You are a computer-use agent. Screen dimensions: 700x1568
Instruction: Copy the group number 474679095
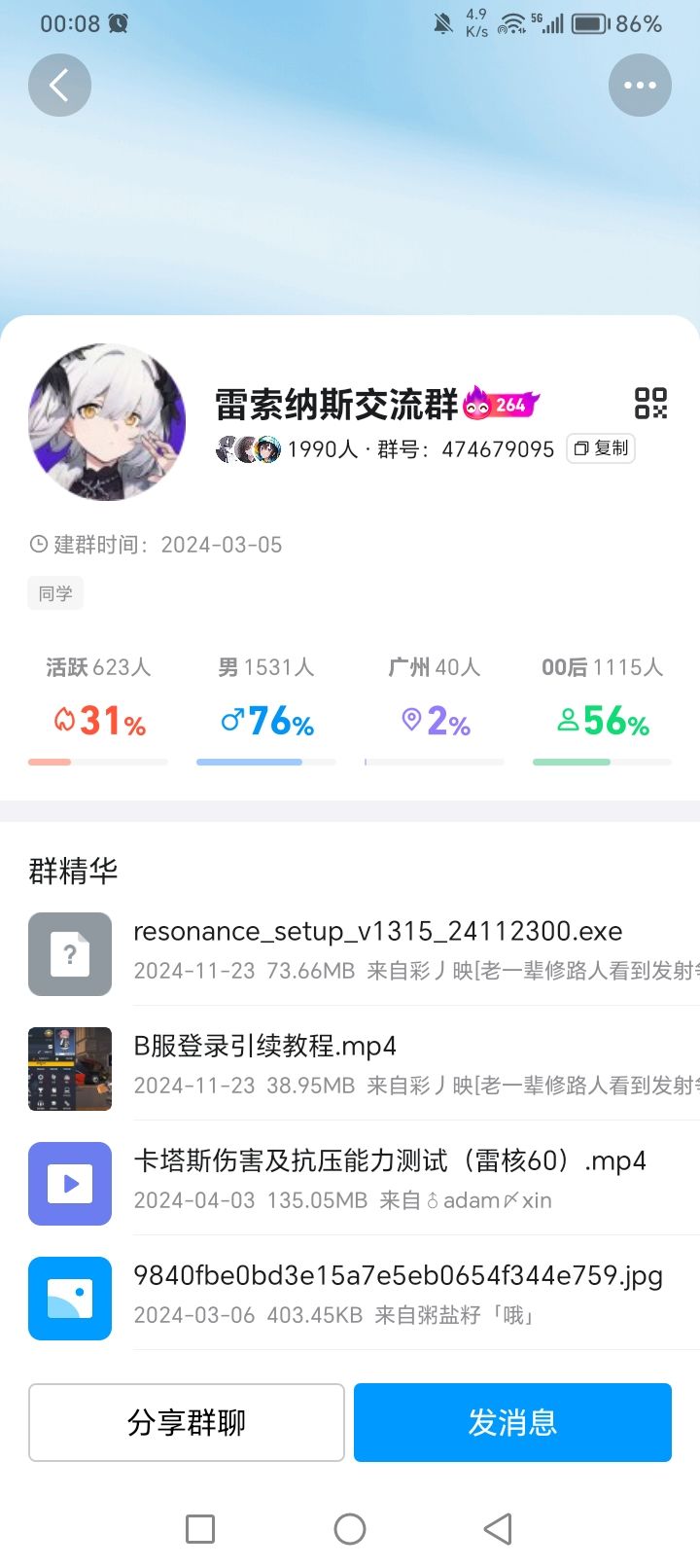click(x=601, y=448)
